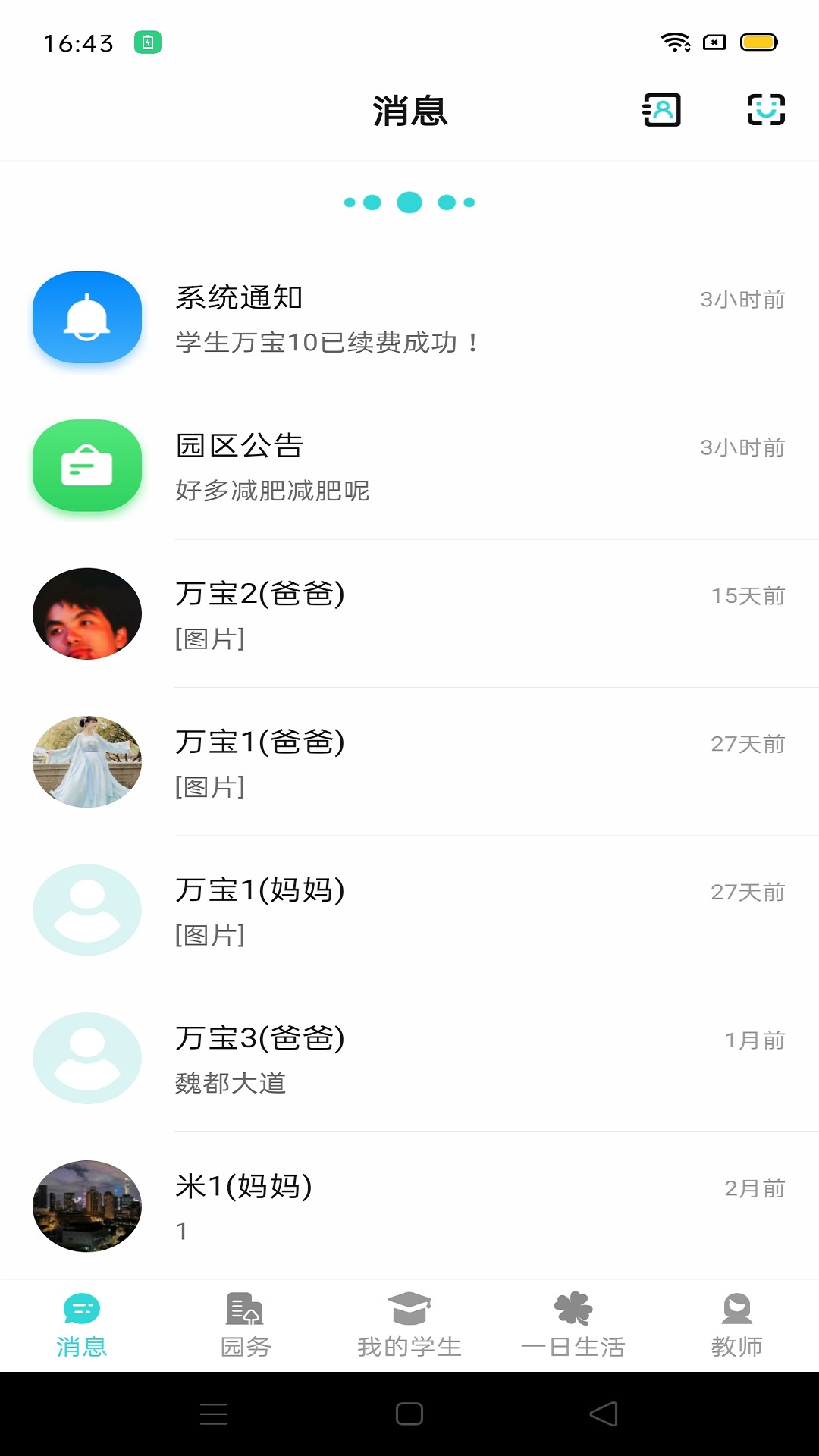Open the face scan icon
This screenshot has height=1456, width=819.
point(766,111)
